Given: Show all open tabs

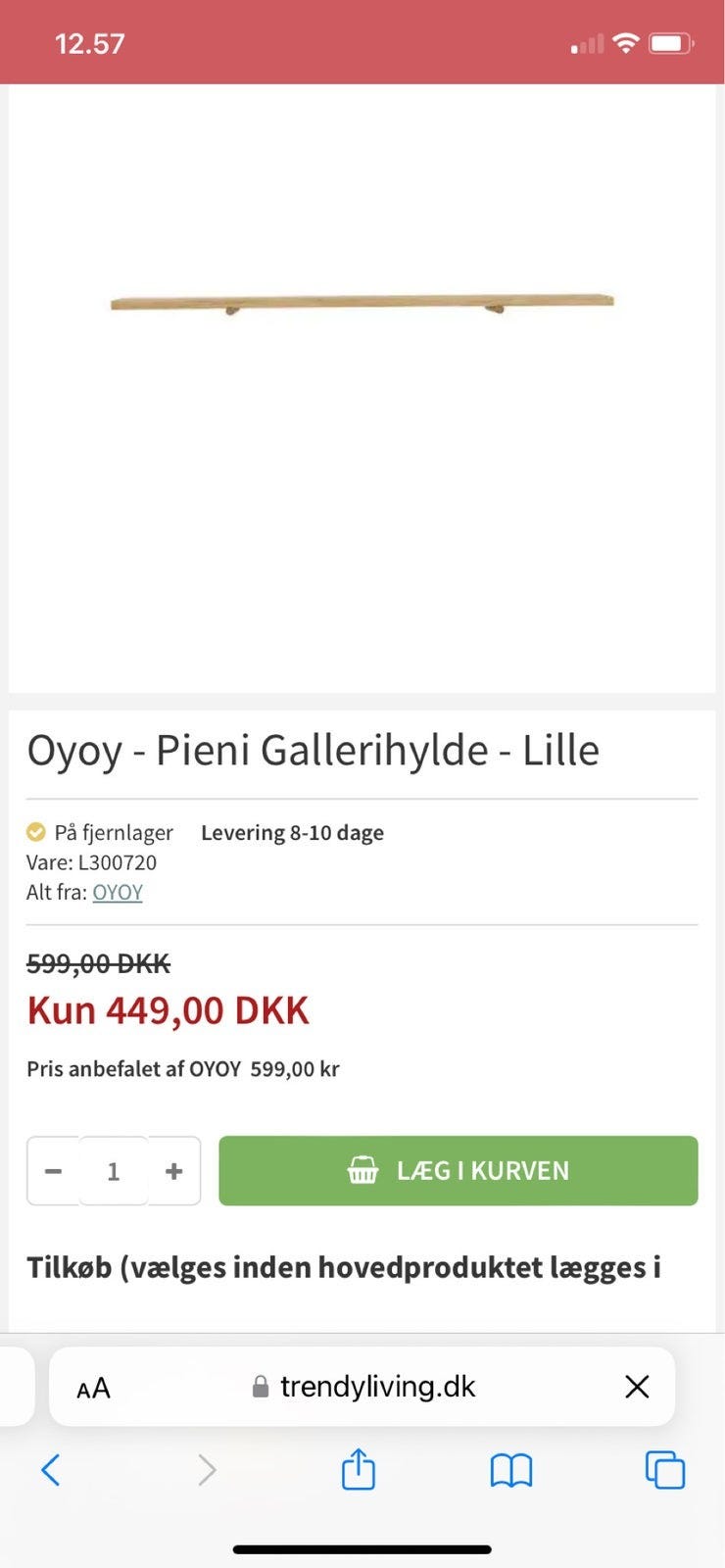Looking at the screenshot, I should click(665, 1470).
